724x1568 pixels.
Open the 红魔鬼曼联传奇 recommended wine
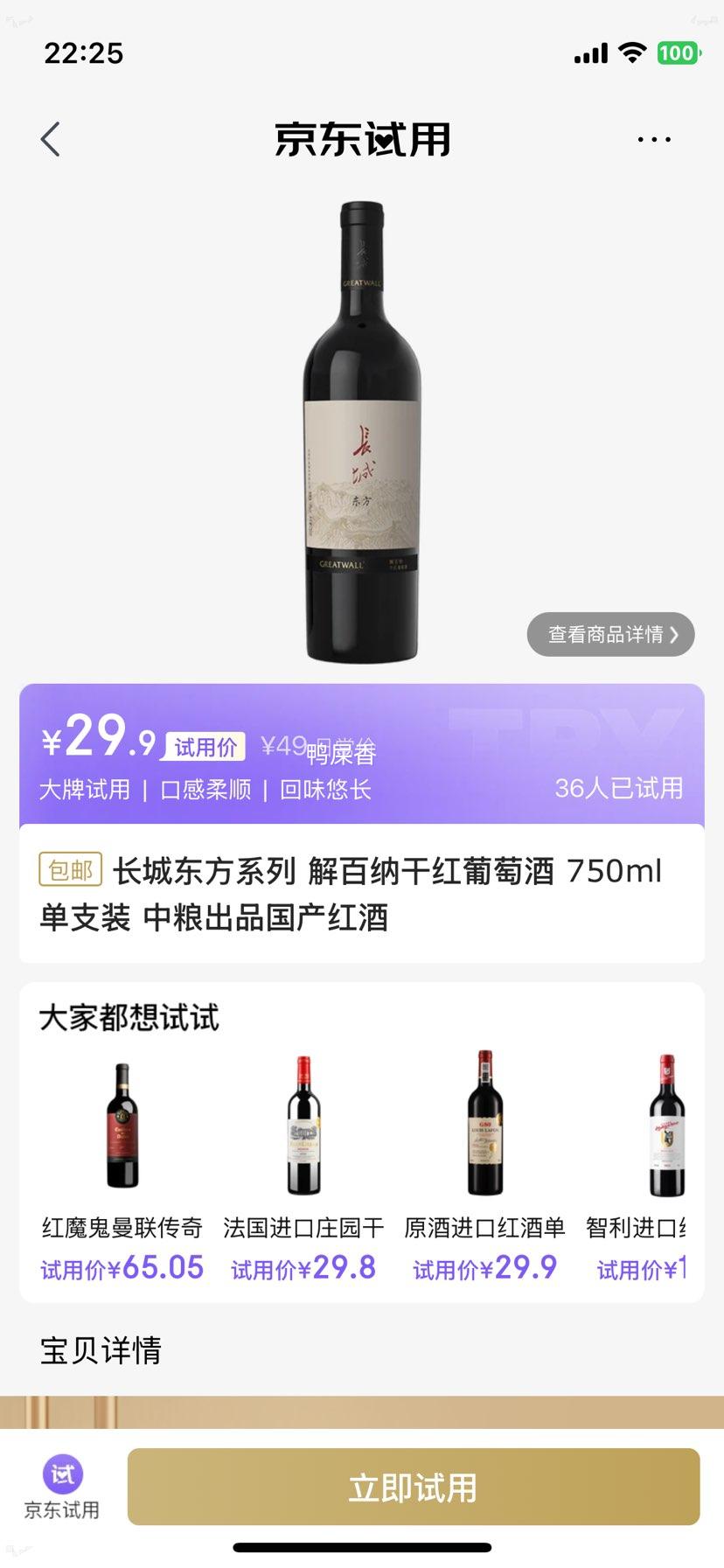pyautogui.click(x=121, y=1128)
